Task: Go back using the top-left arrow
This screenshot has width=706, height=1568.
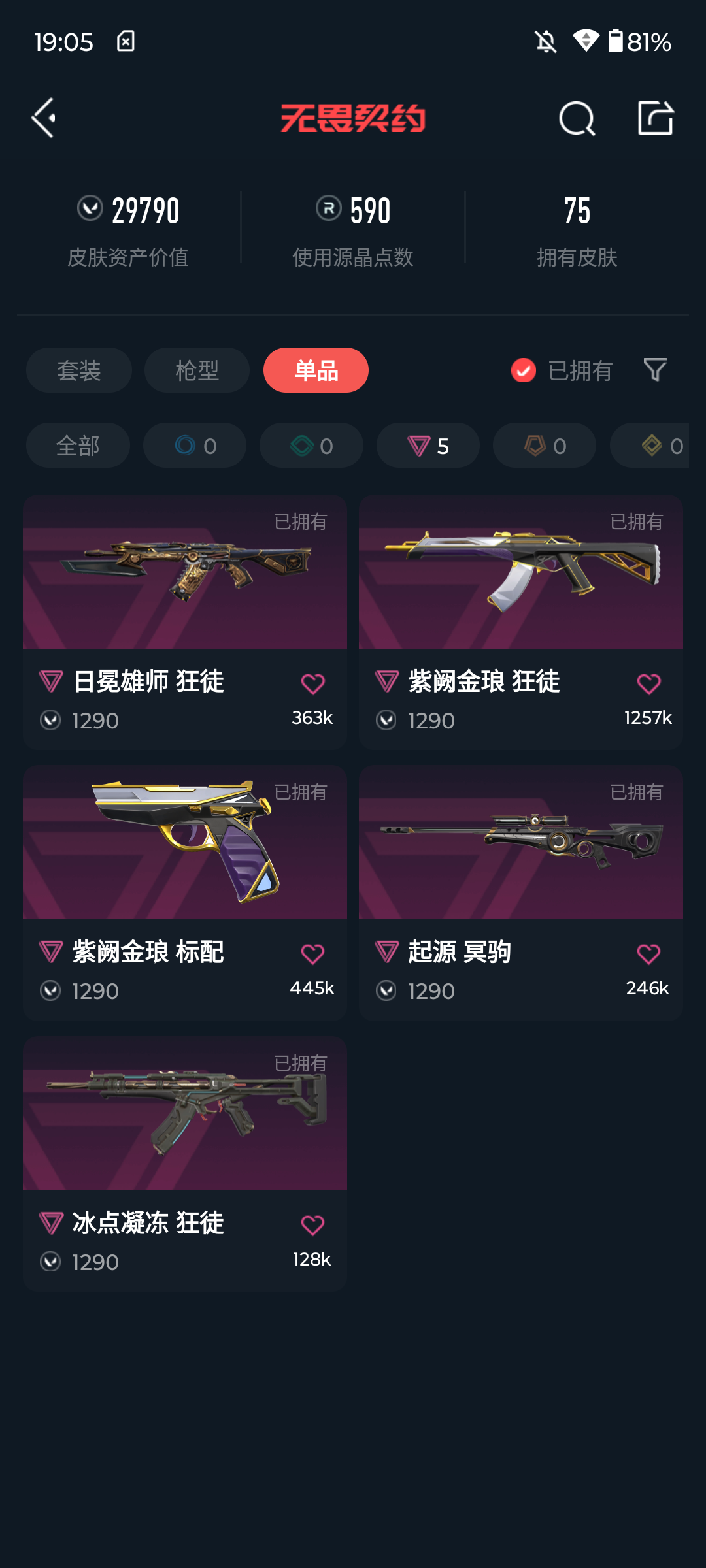Action: coord(44,118)
